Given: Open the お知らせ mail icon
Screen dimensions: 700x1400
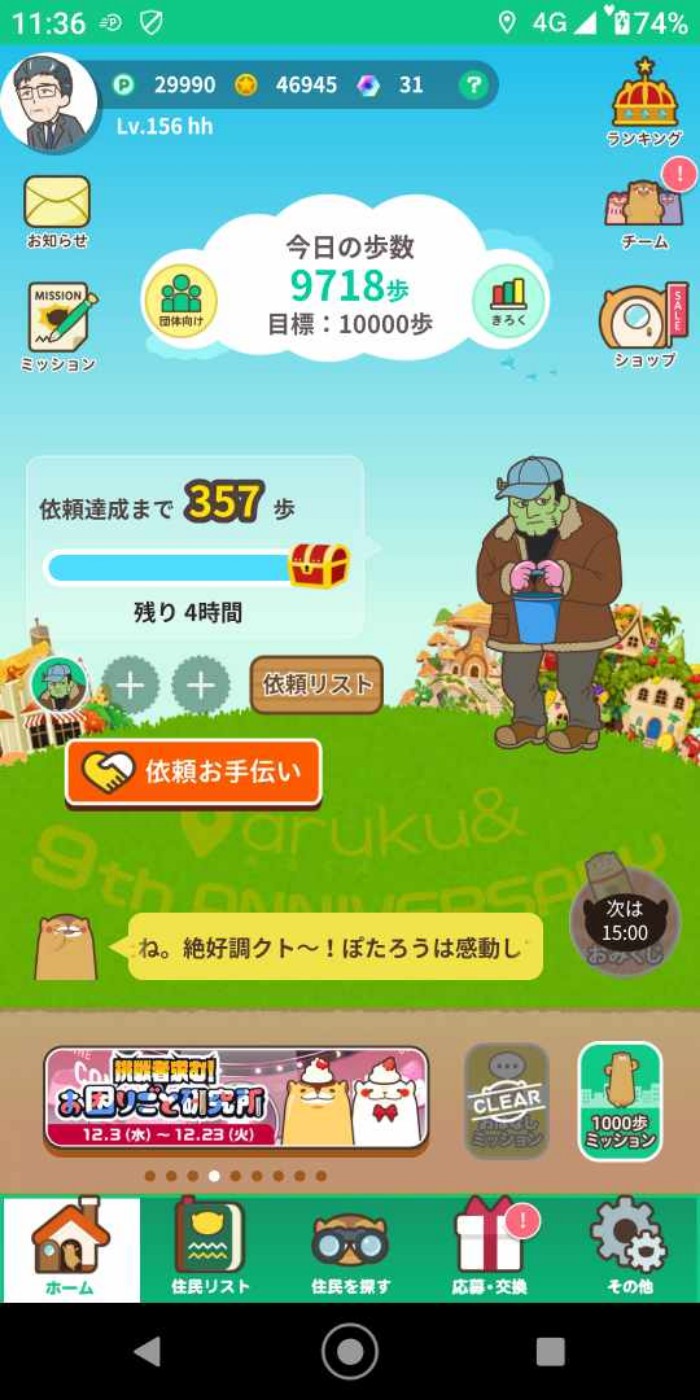Looking at the screenshot, I should 57,210.
